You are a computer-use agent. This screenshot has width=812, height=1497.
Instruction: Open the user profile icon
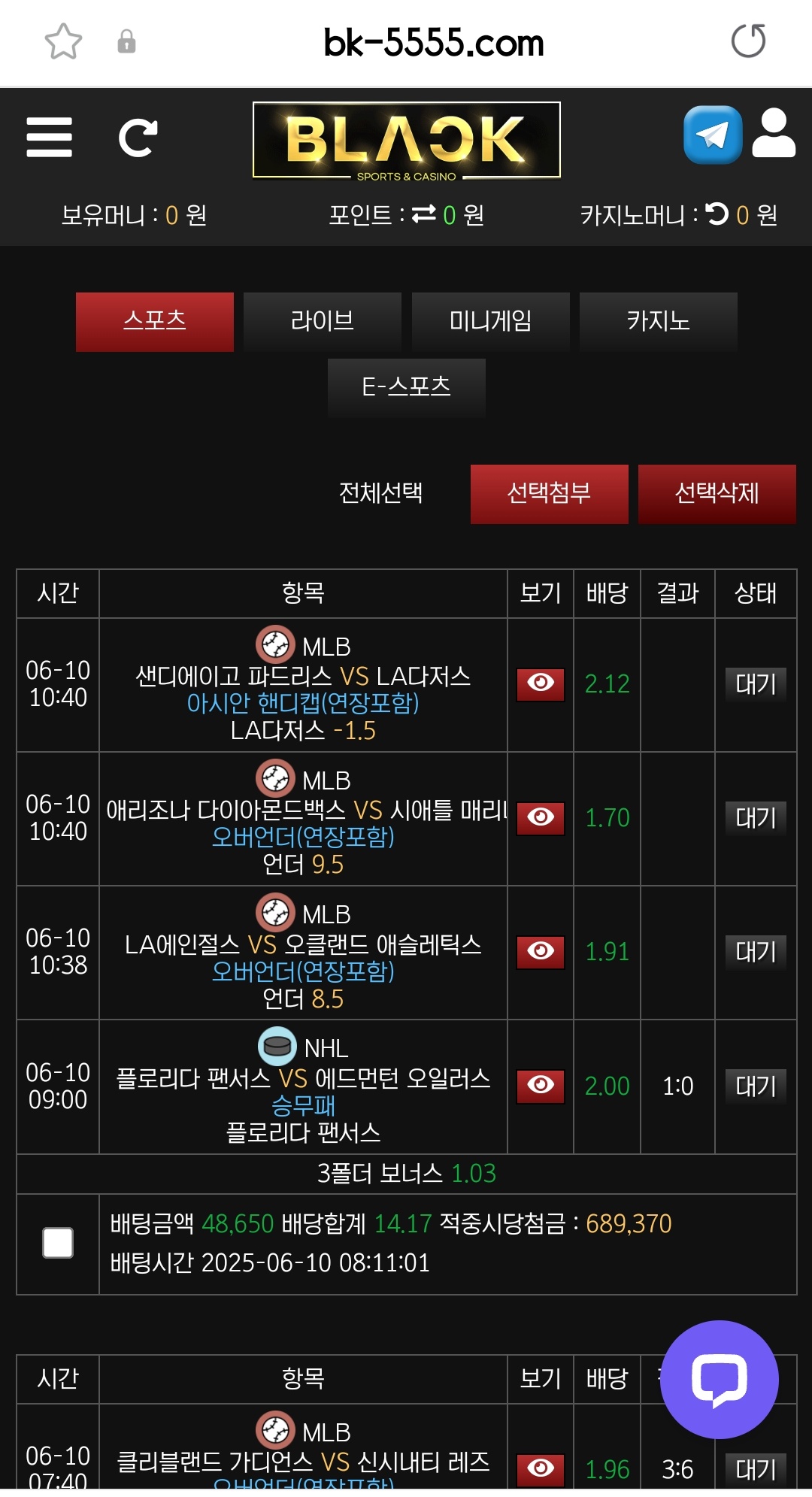click(774, 133)
